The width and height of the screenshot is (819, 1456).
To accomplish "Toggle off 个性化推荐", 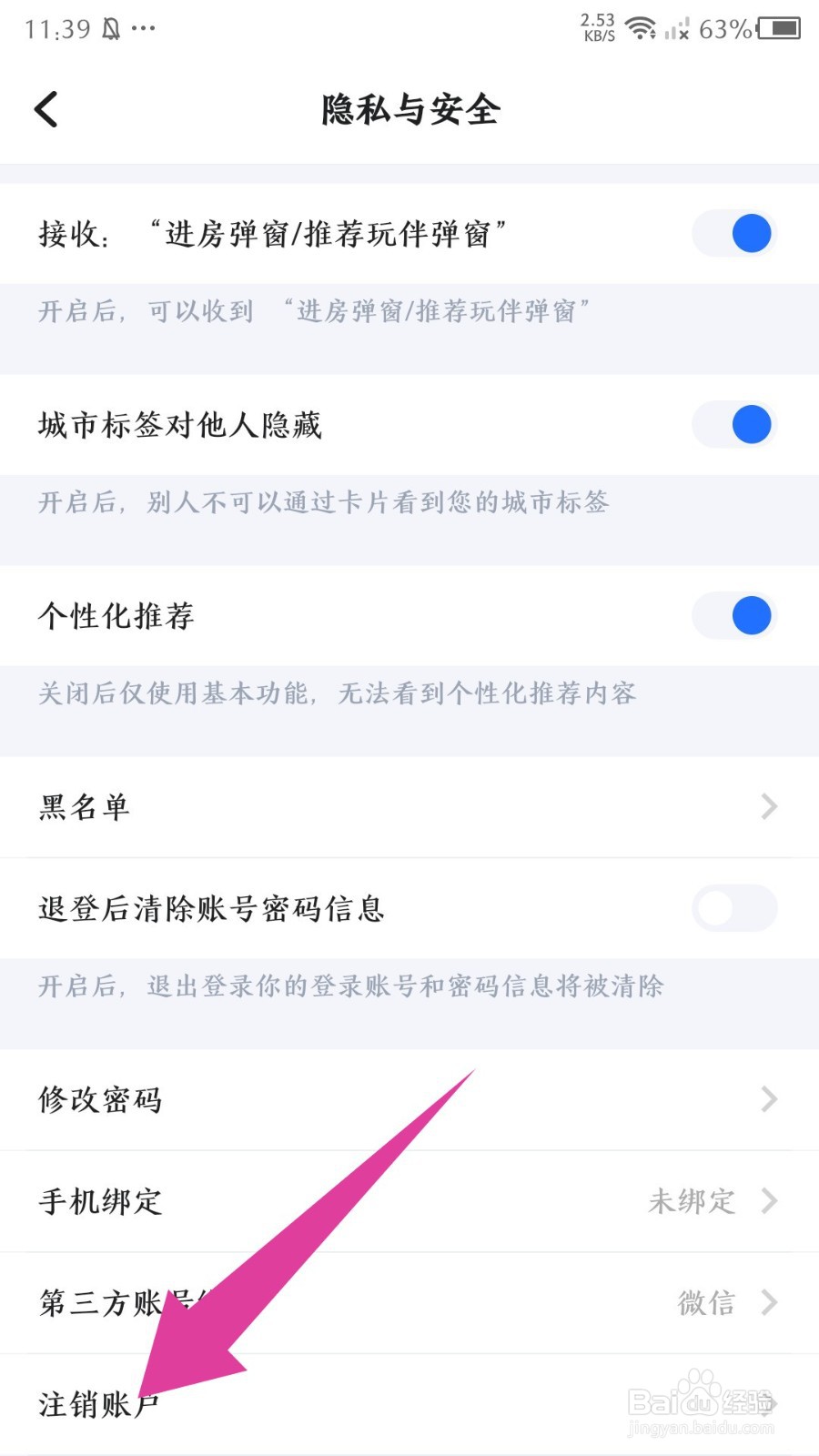I will click(x=733, y=616).
